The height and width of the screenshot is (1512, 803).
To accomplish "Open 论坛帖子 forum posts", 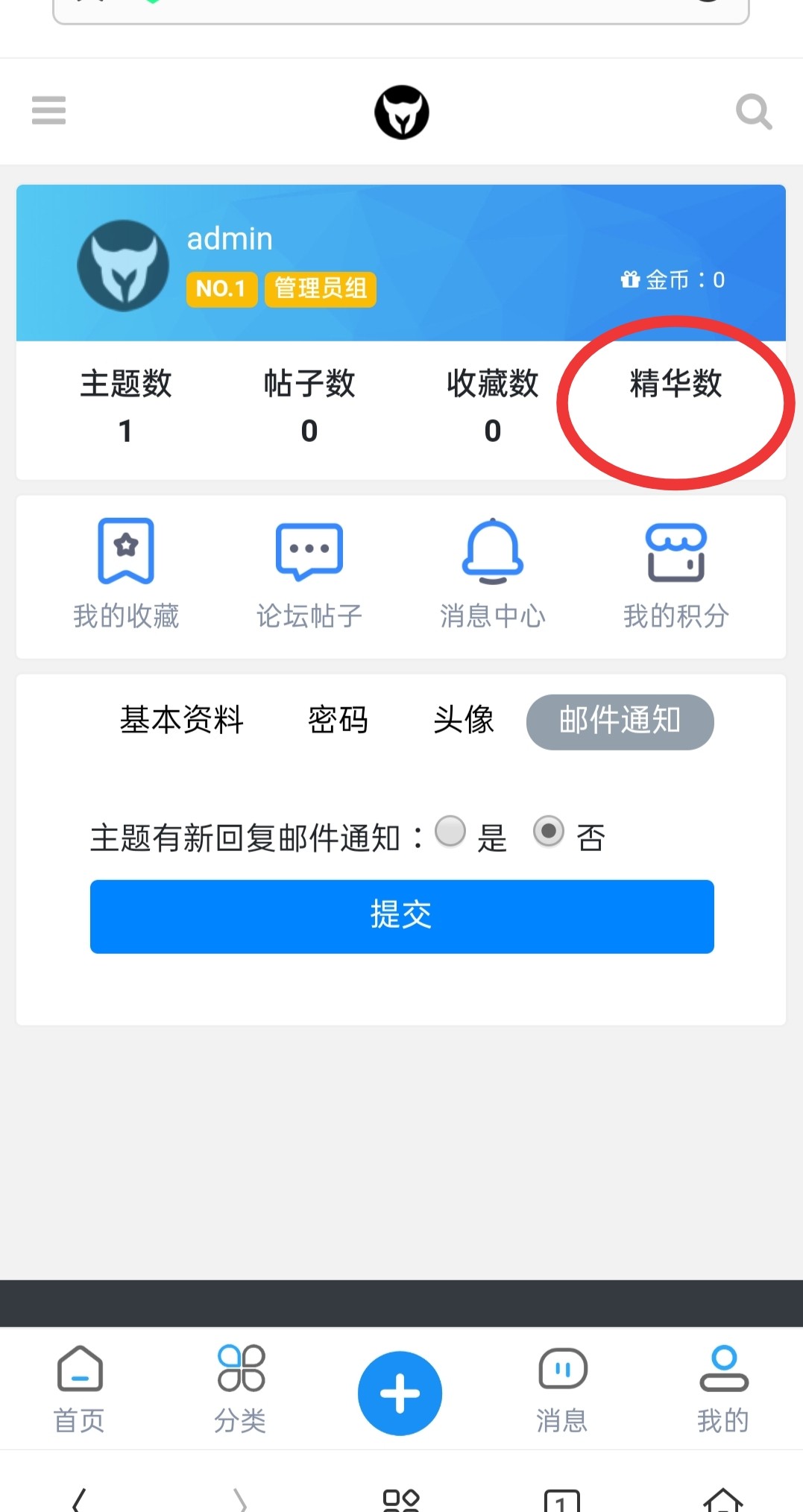I will (309, 574).
